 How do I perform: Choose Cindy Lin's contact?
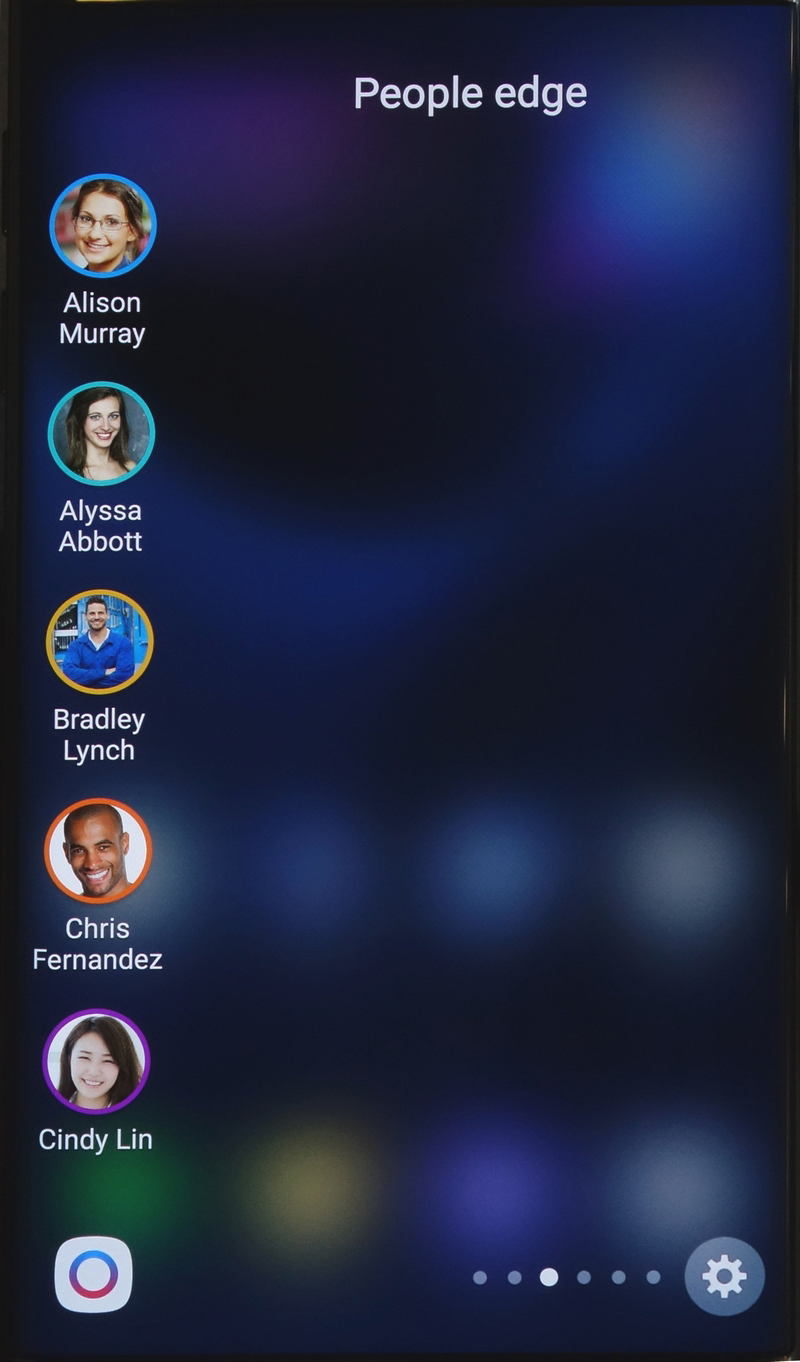96,1061
